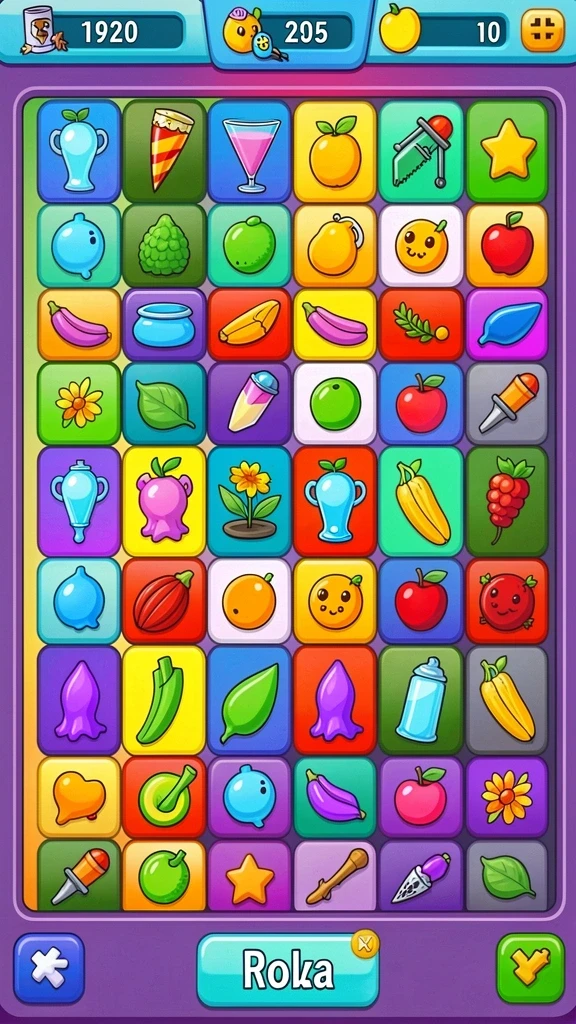This screenshot has height=1024, width=576.
Task: Select the pink cocktail glass tile
Action: (249, 151)
